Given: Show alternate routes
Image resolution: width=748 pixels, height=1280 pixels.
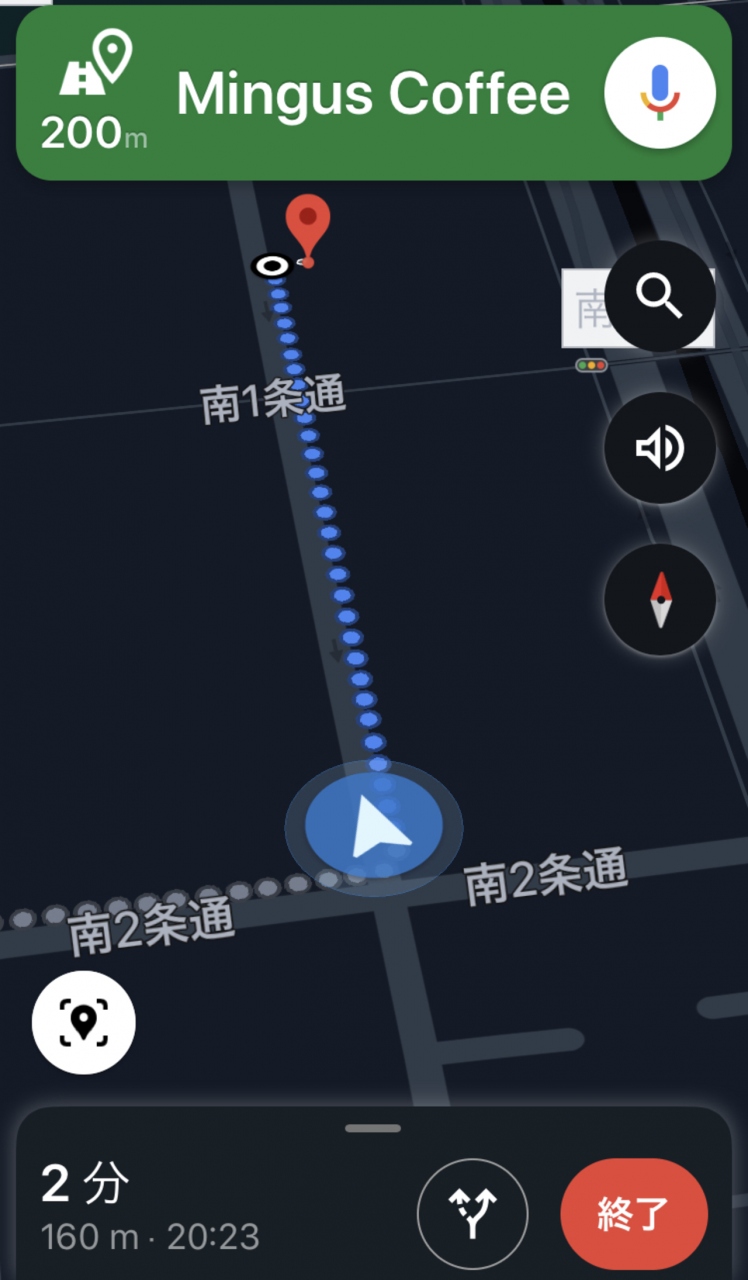Looking at the screenshot, I should point(472,1213).
